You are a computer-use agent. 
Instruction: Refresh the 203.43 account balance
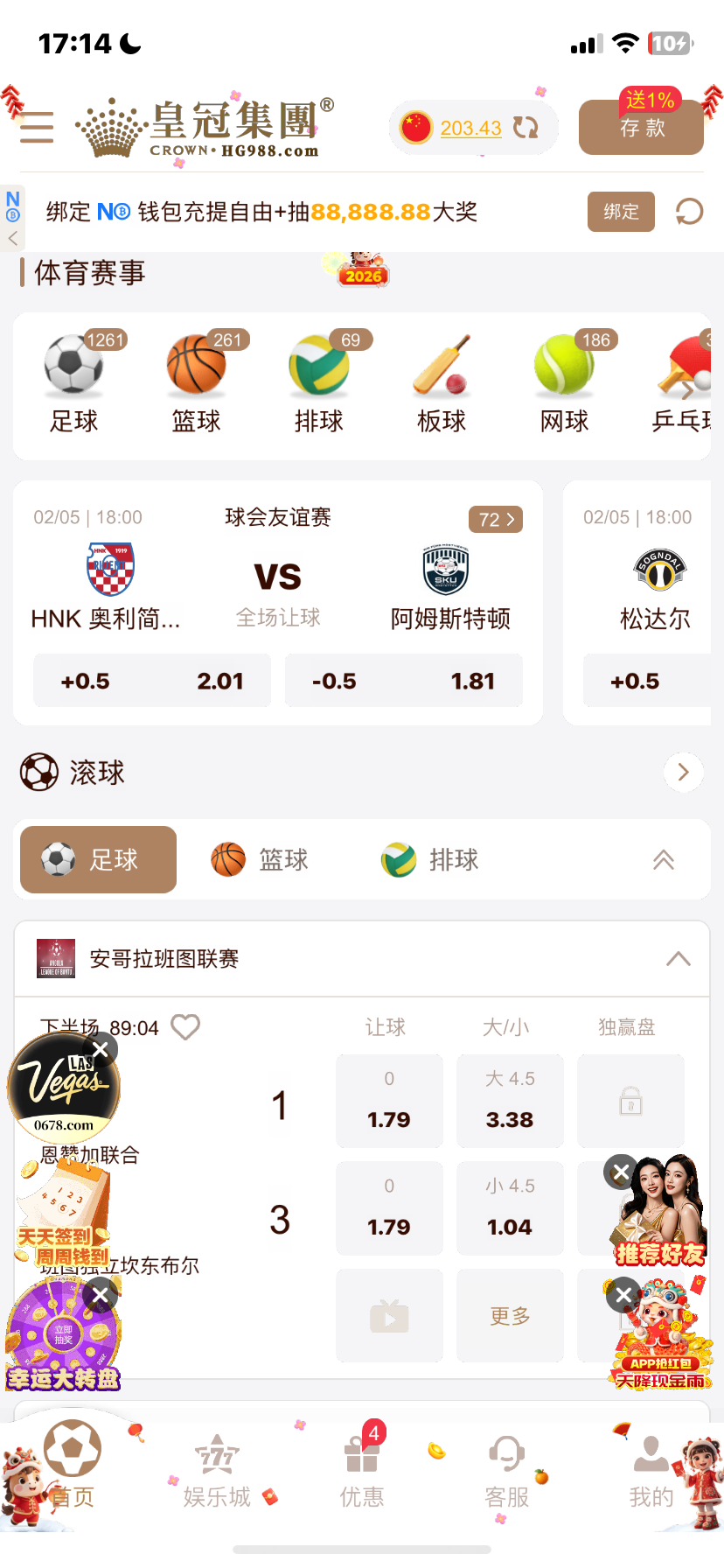click(x=526, y=128)
